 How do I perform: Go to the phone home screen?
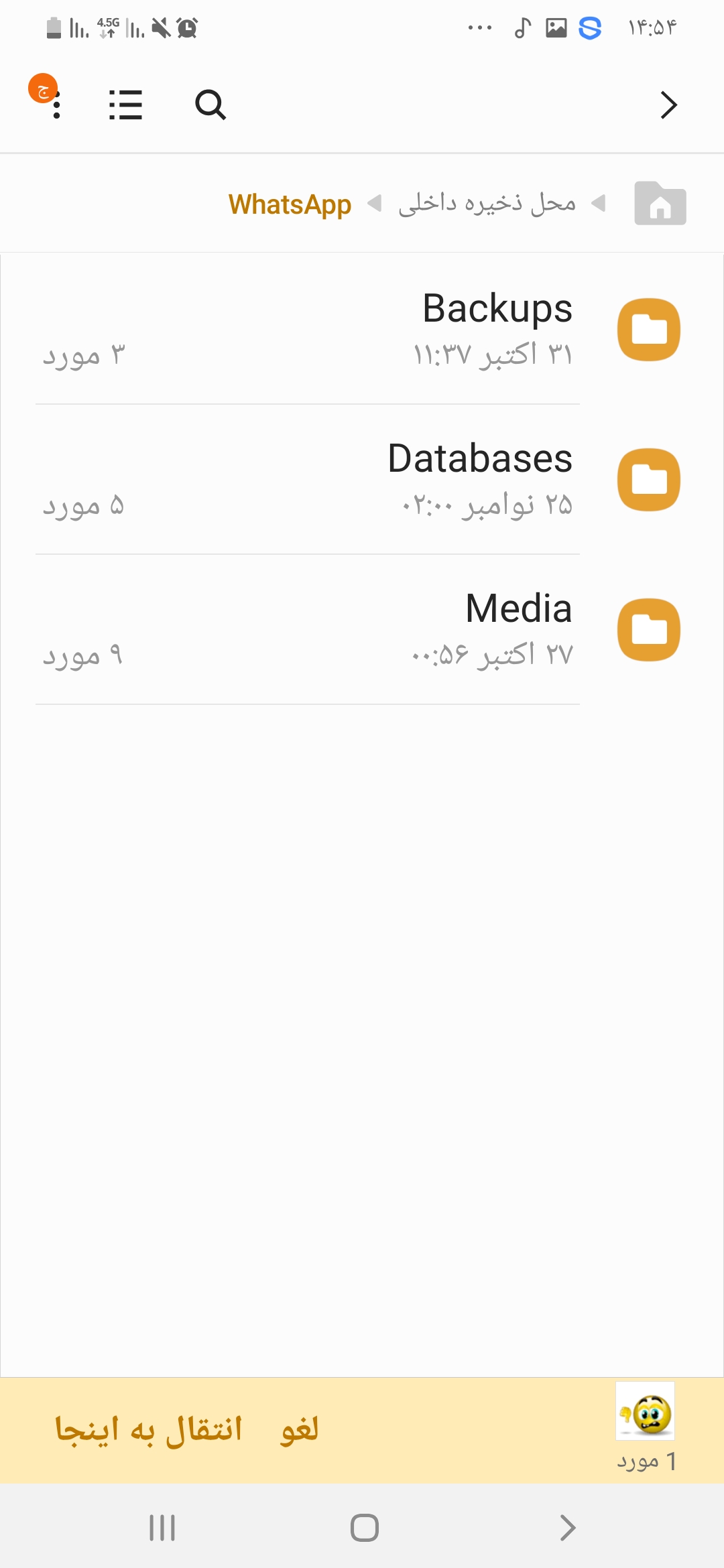click(x=364, y=1528)
